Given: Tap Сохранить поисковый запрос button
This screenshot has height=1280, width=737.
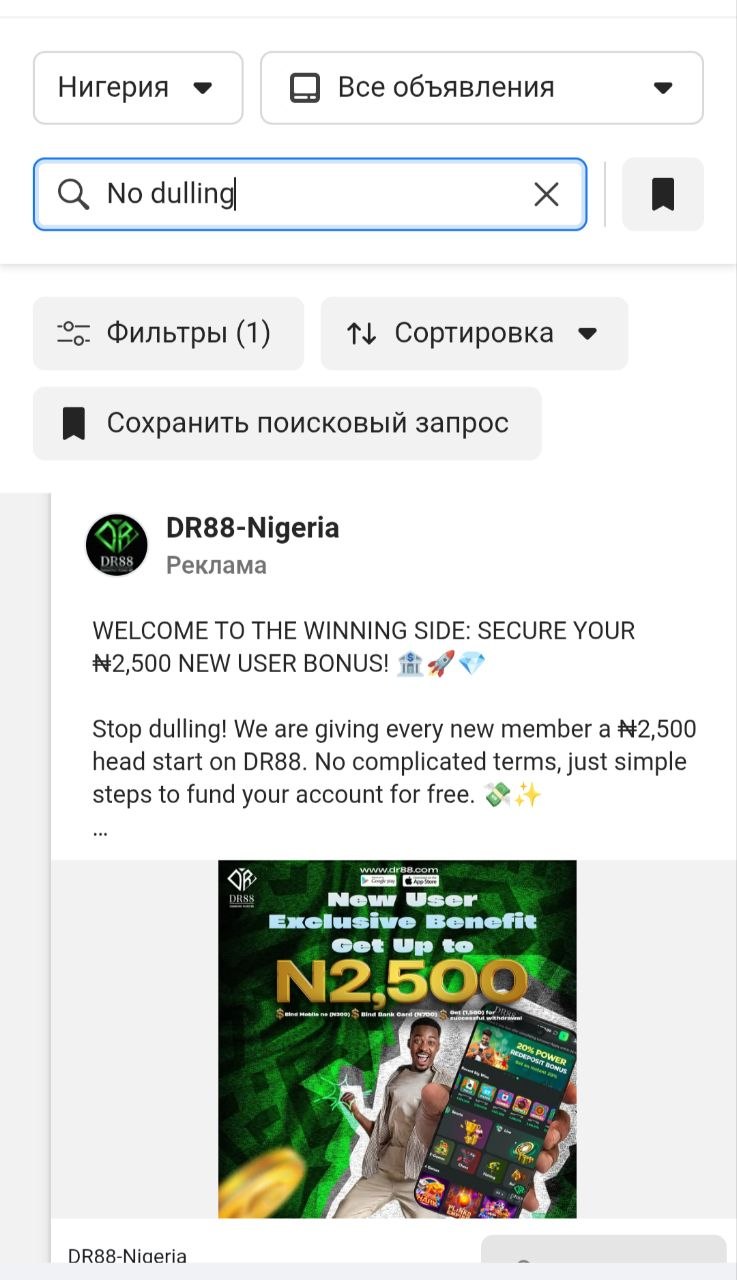Looking at the screenshot, I should (287, 423).
